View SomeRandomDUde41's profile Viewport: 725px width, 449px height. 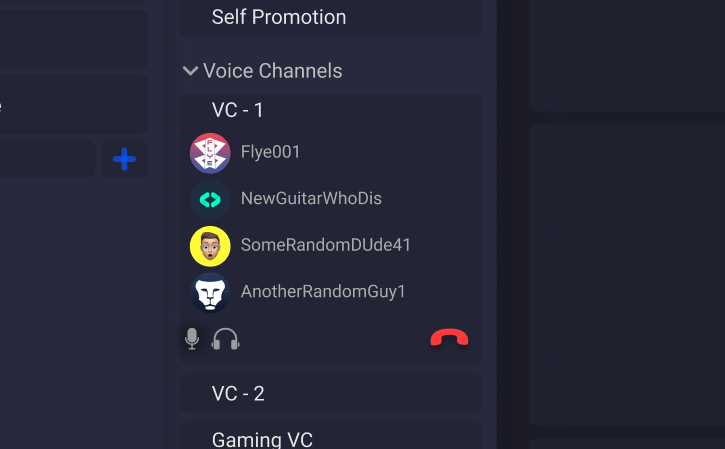click(325, 245)
